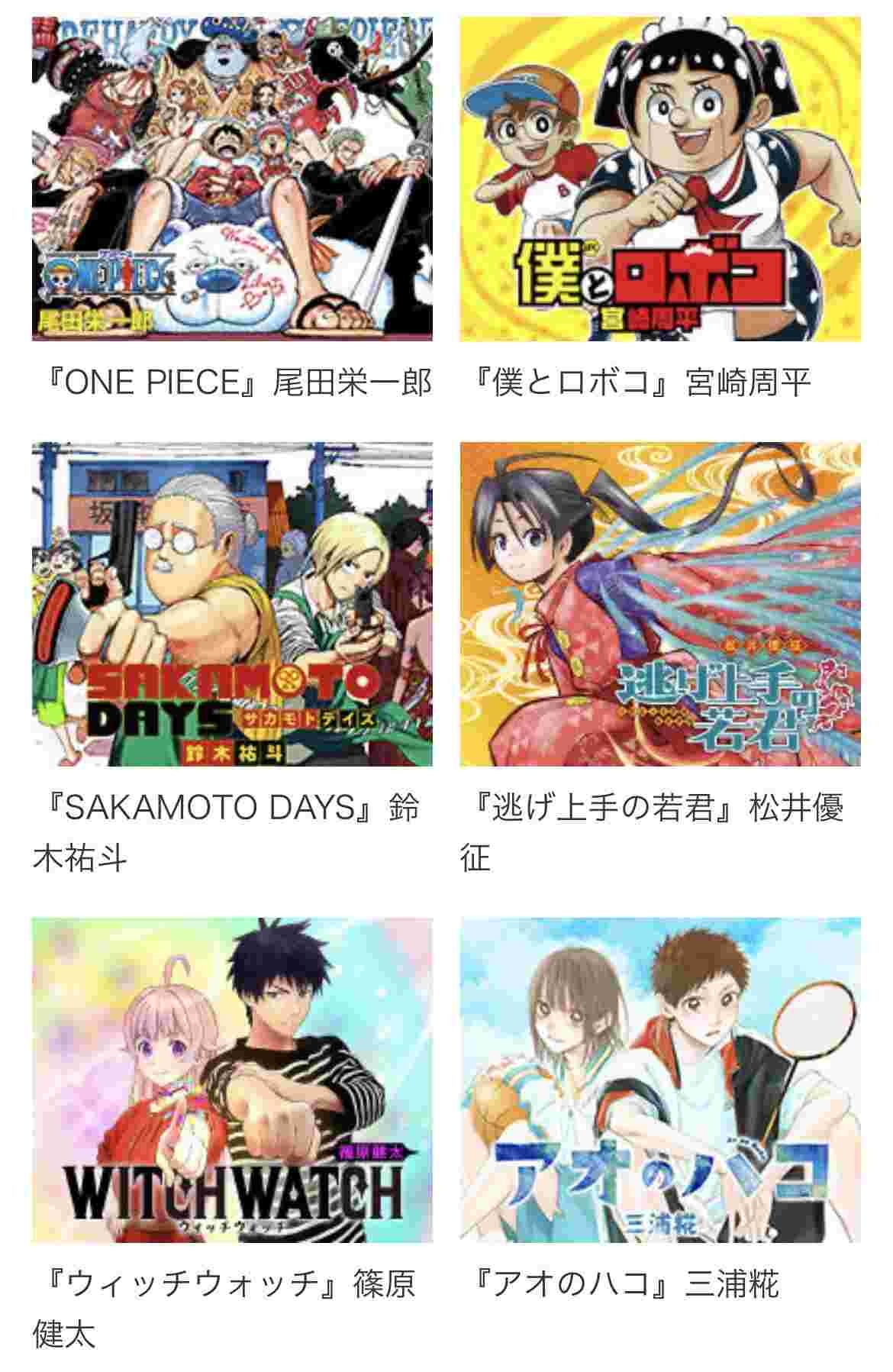Tap the WITCH WATCH cover tile
This screenshot has height=1372, width=893.
[232, 1080]
